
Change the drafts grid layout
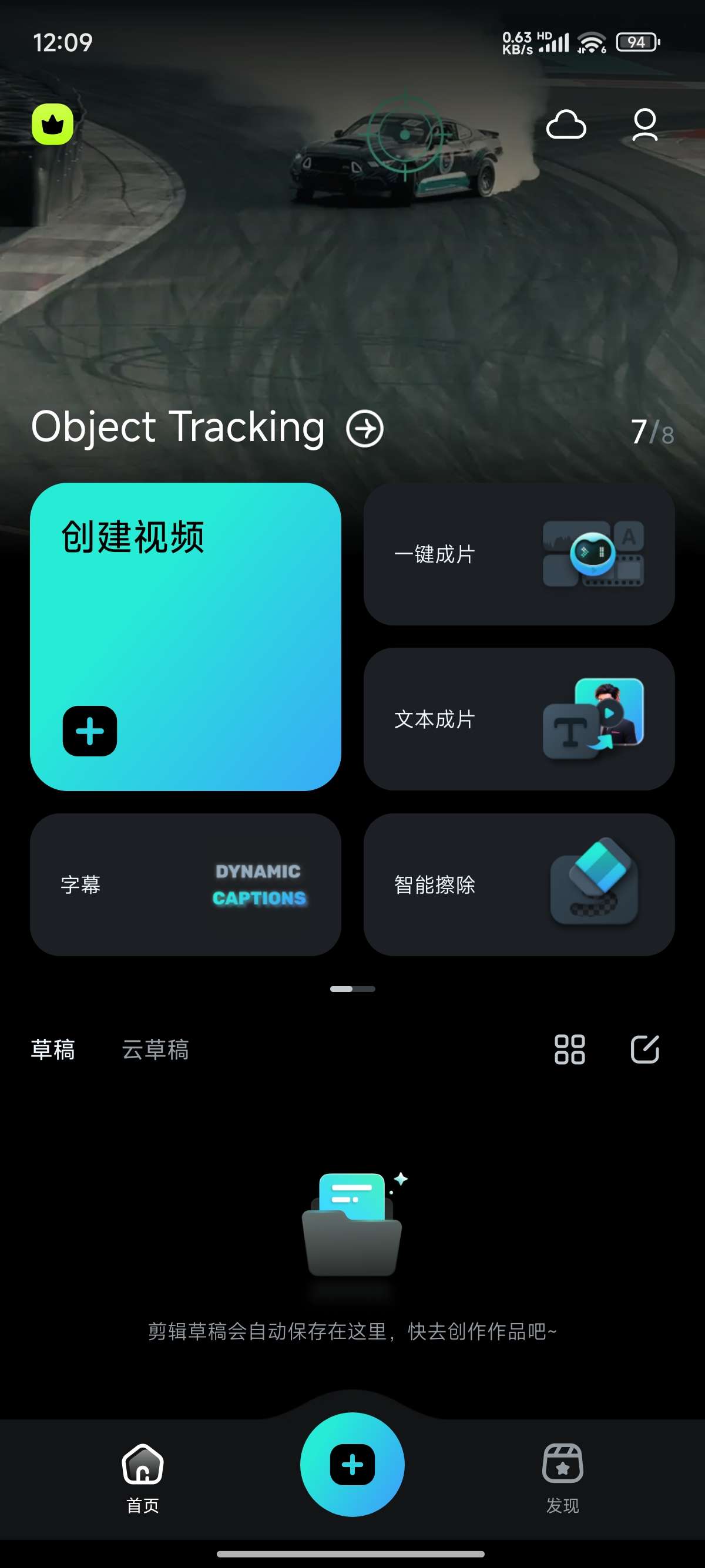click(569, 1049)
